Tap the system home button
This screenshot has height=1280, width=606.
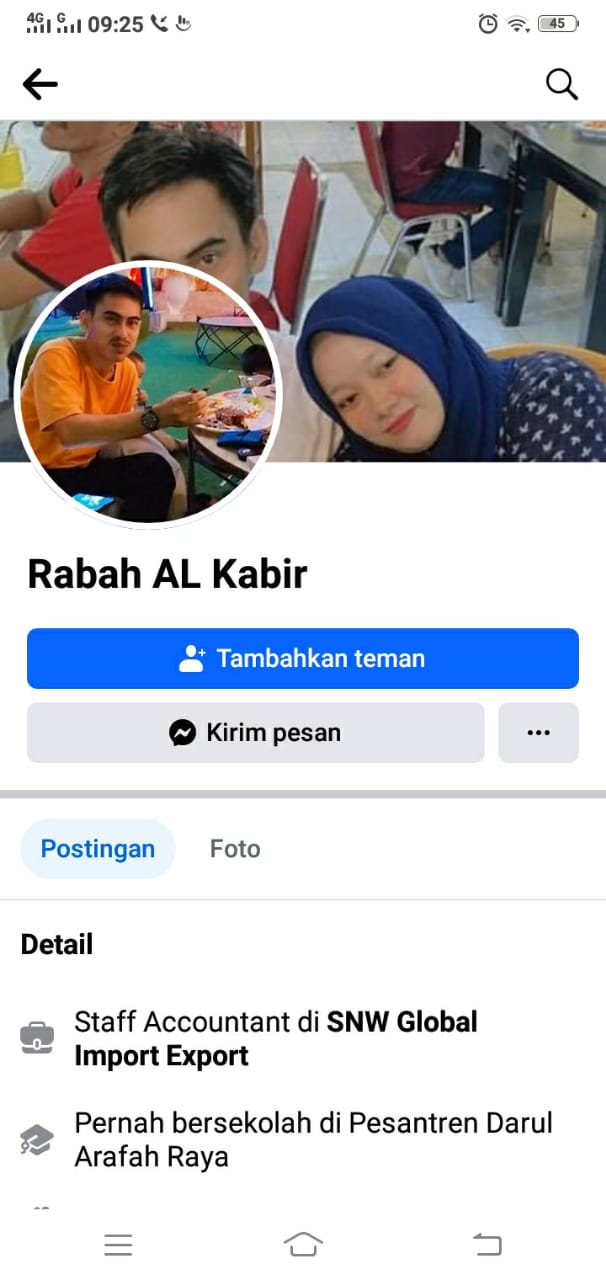[303, 1244]
